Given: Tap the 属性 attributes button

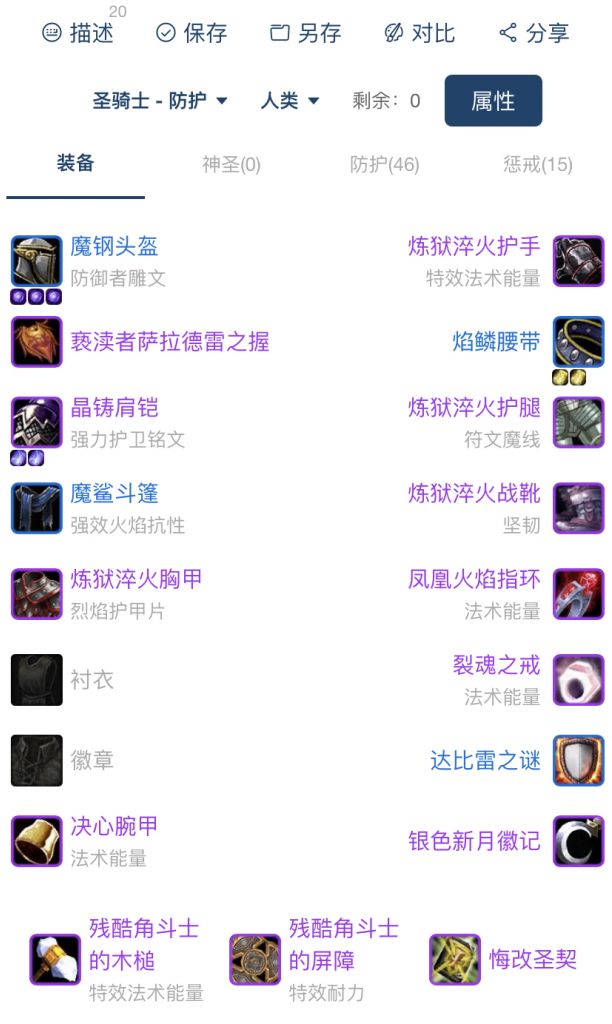Looking at the screenshot, I should tap(493, 101).
